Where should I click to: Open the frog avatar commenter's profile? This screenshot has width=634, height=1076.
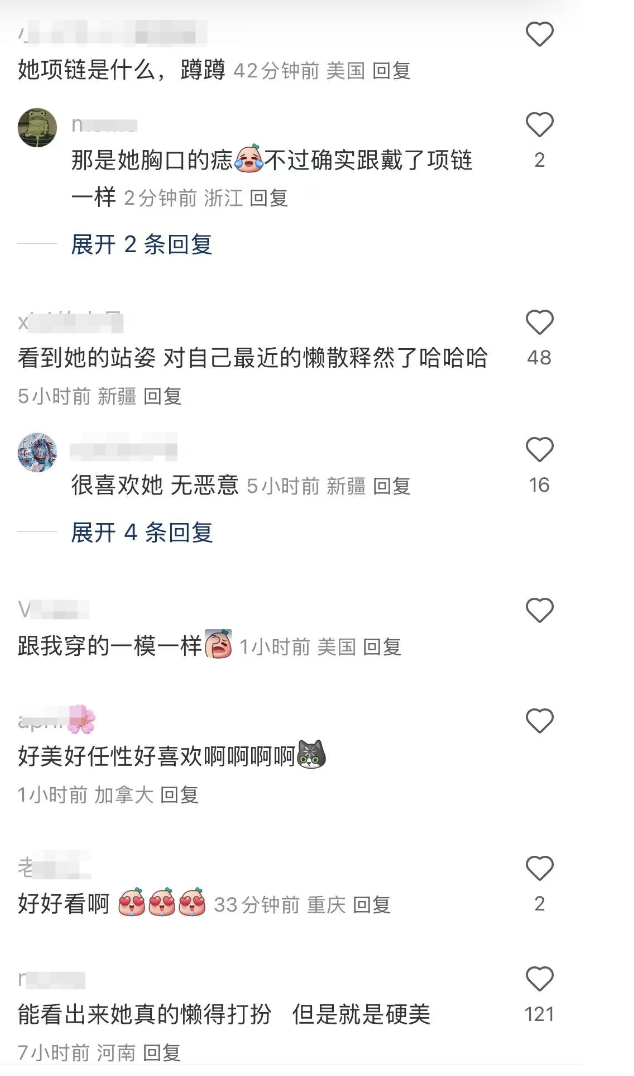point(37,128)
